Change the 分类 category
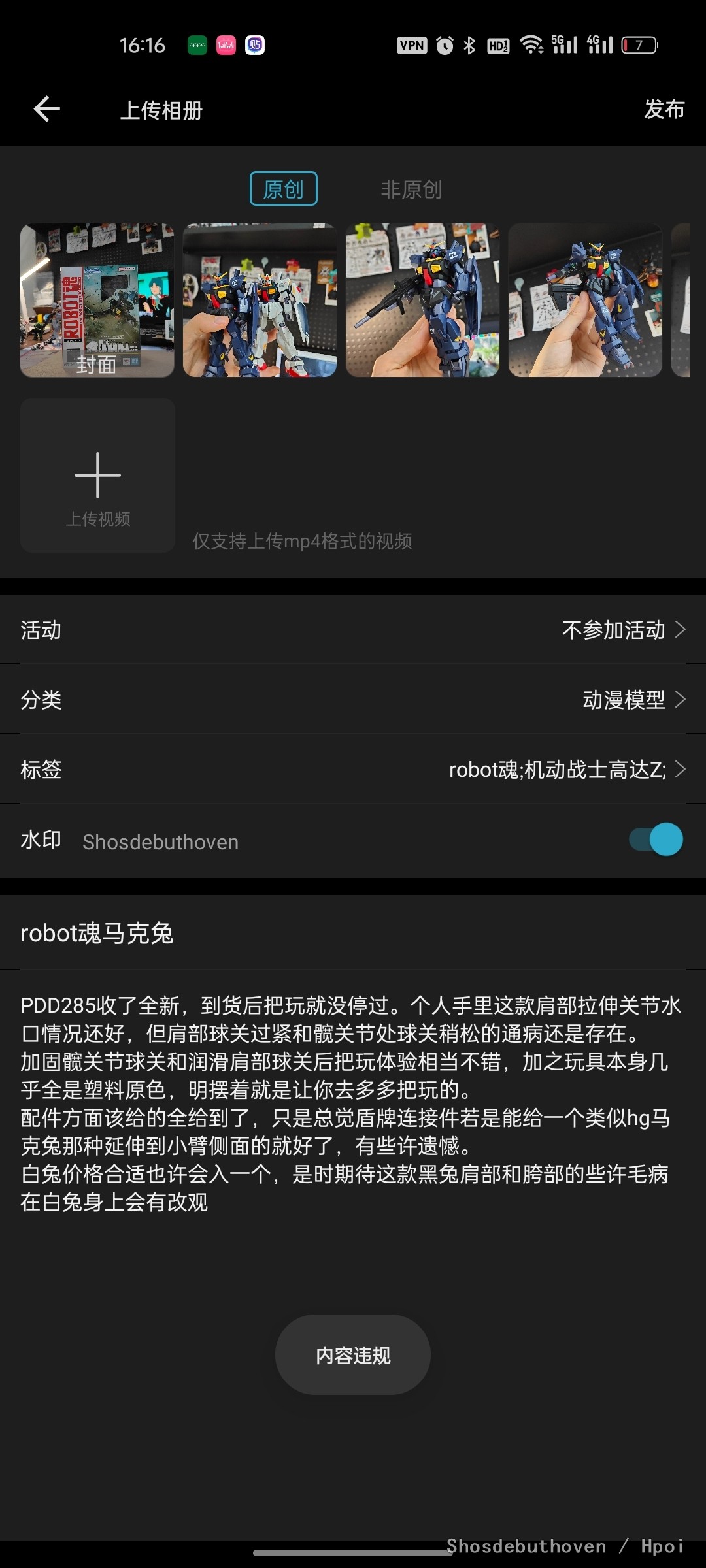The width and height of the screenshot is (706, 1568). [x=353, y=700]
